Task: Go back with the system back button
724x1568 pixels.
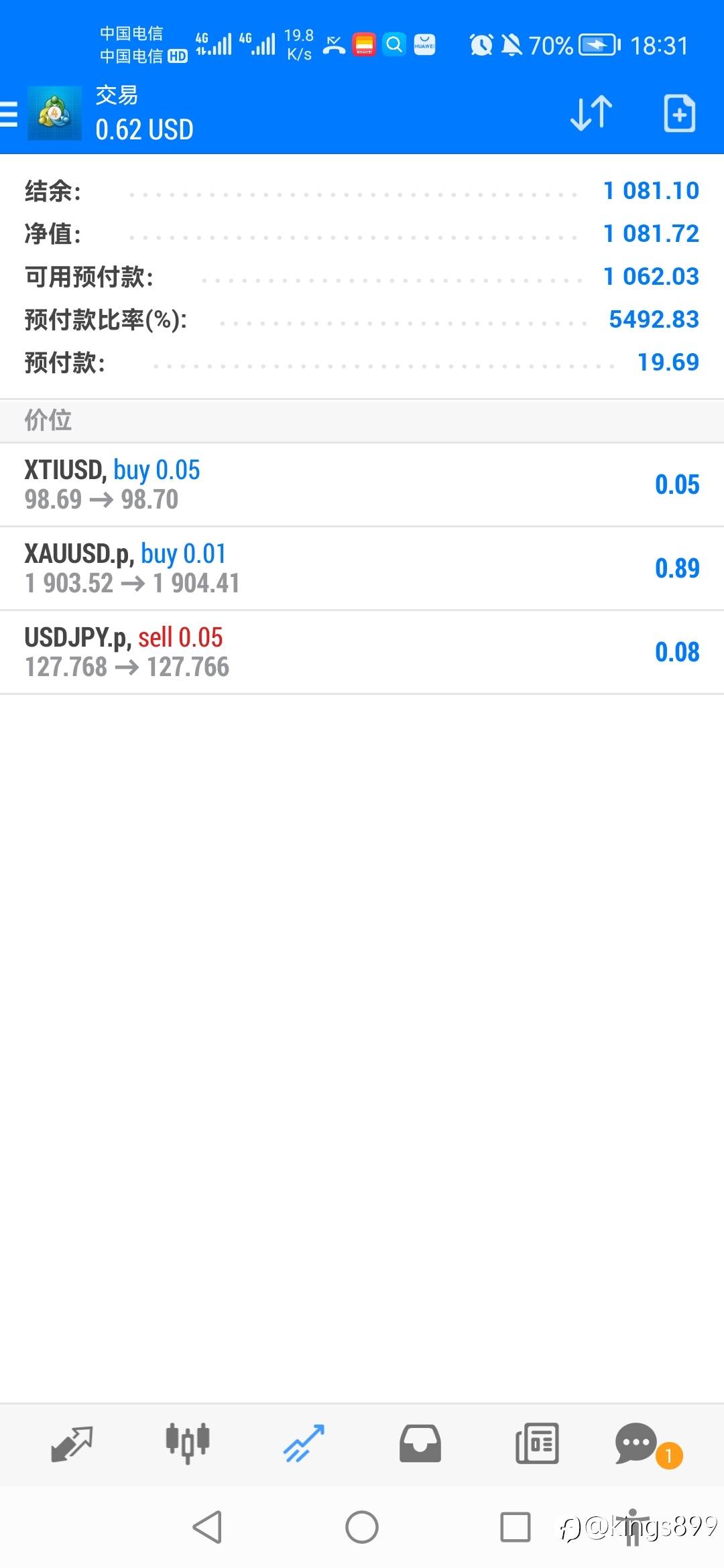Action: tap(207, 1527)
